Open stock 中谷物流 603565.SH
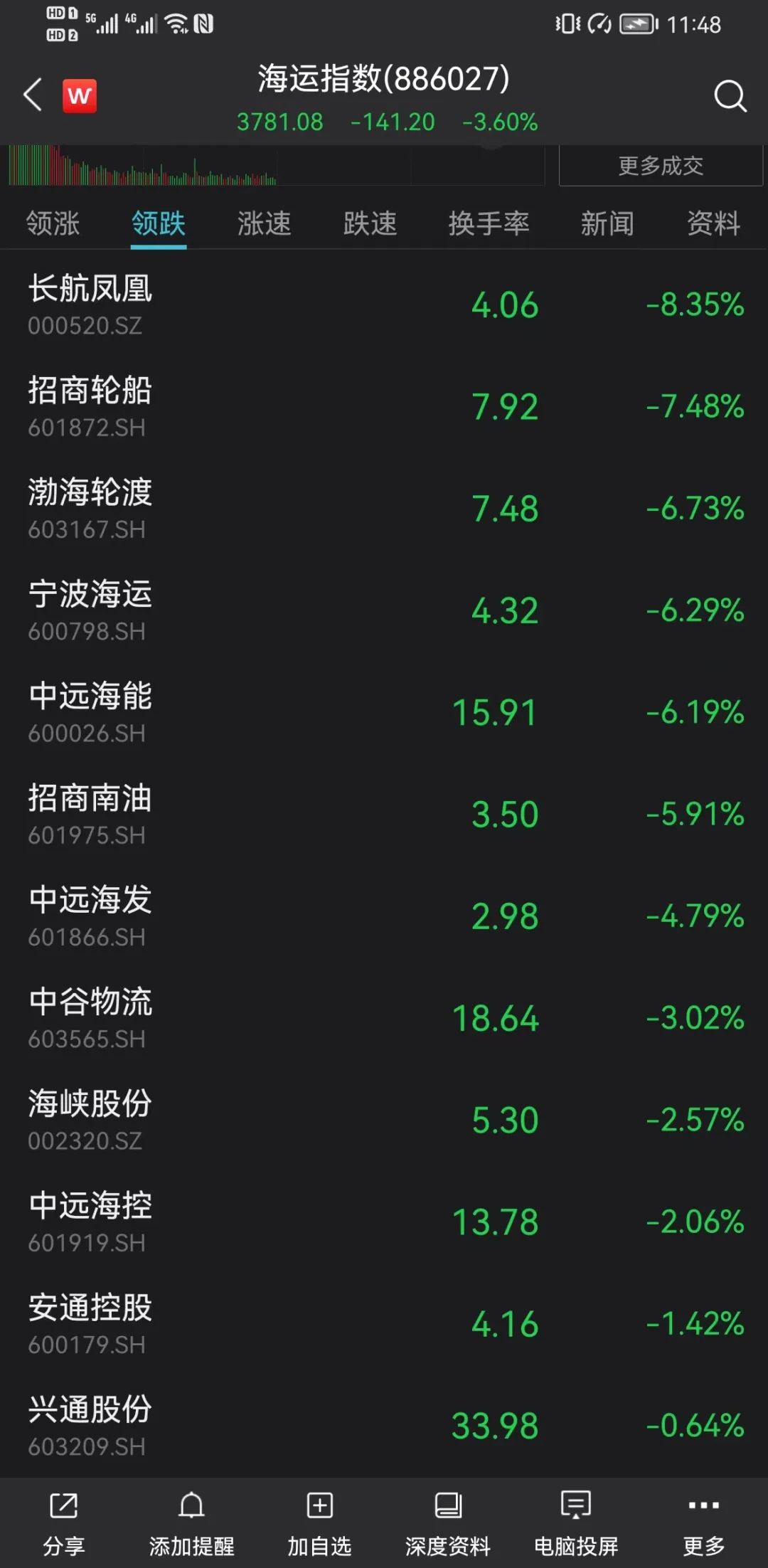The height and width of the screenshot is (1568, 768). pos(384,1018)
